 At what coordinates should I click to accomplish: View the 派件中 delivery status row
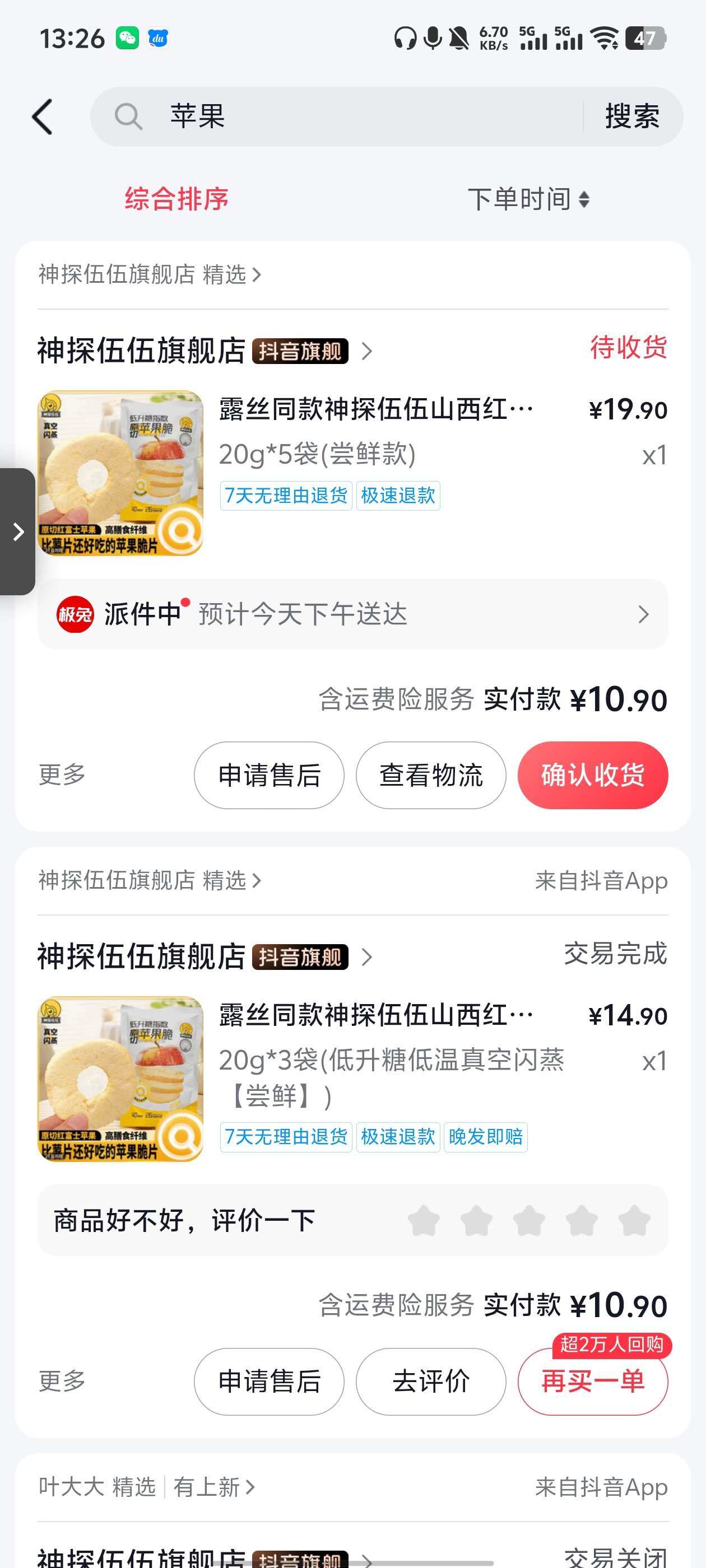pyautogui.click(x=352, y=614)
